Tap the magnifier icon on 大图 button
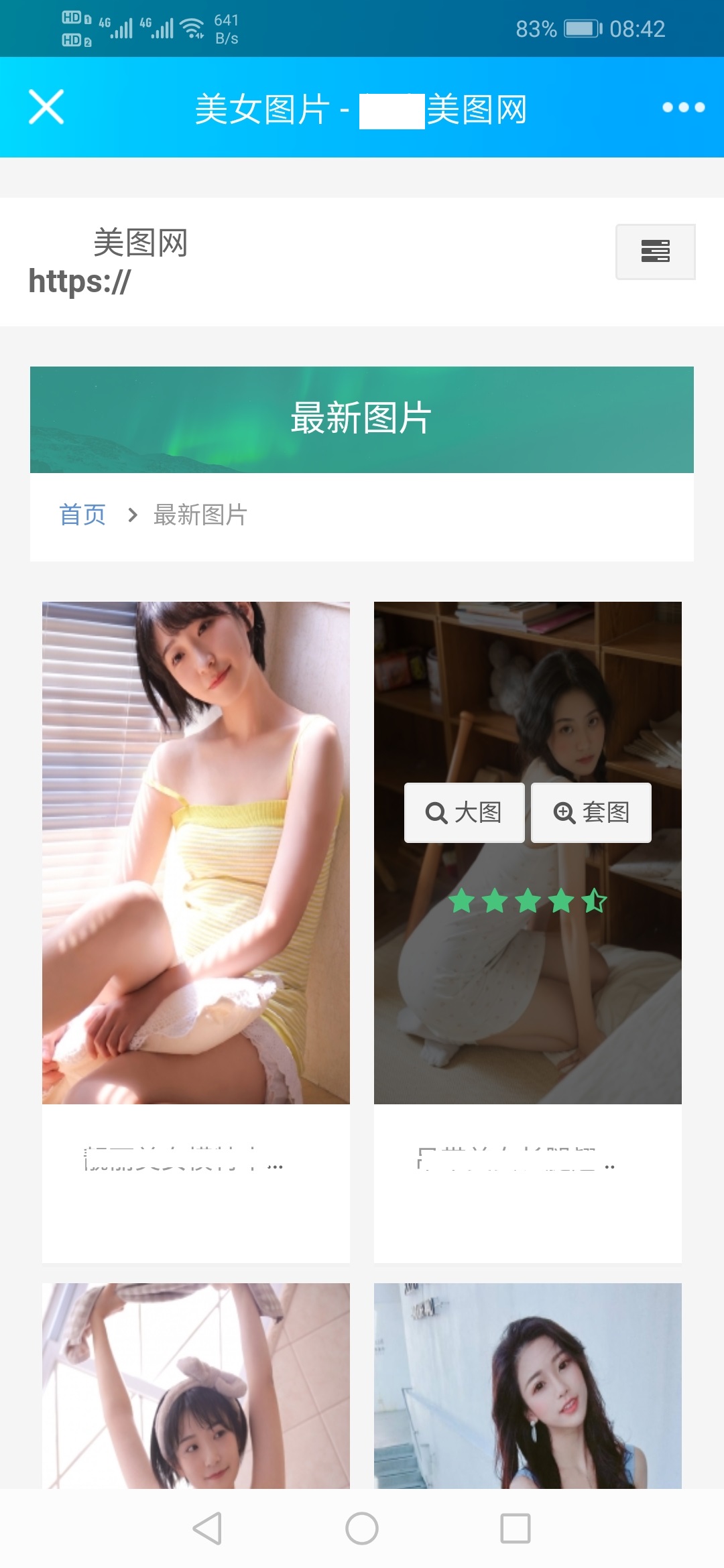 point(437,812)
